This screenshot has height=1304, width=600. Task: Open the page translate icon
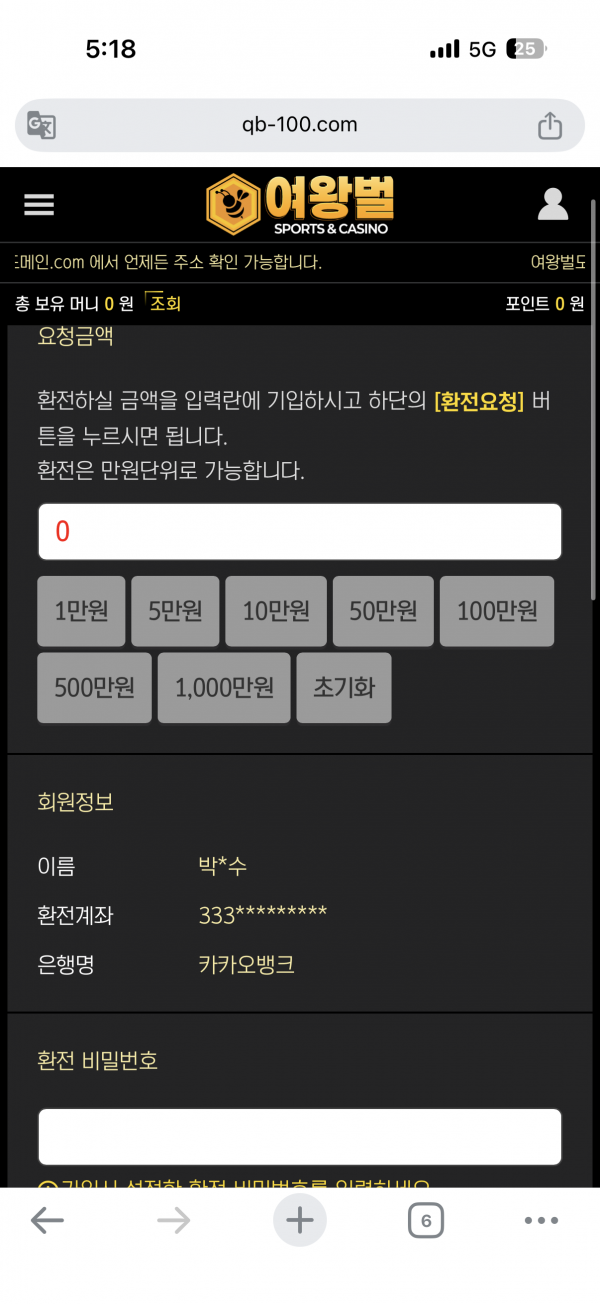[x=42, y=125]
